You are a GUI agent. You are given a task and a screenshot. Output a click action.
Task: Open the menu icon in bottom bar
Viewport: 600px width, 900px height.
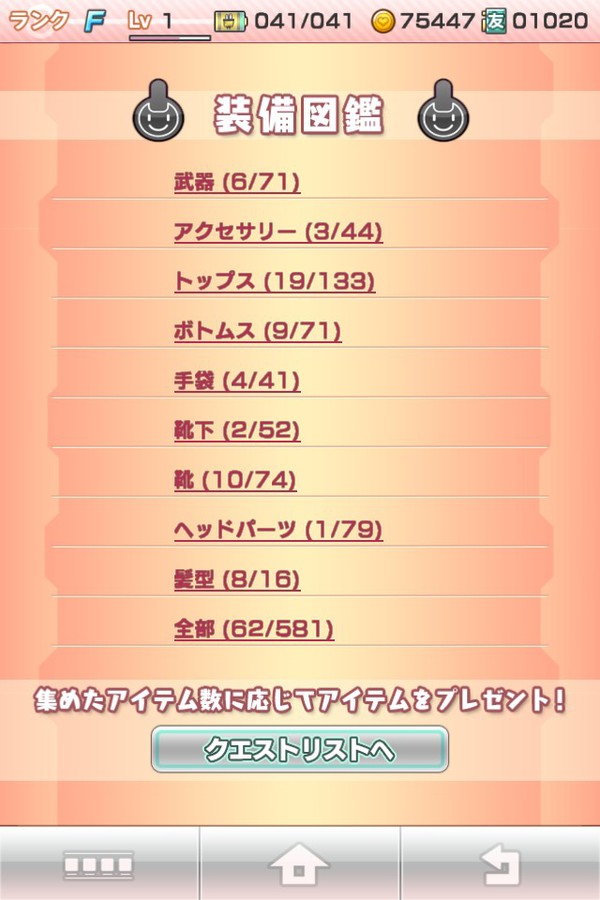click(99, 865)
